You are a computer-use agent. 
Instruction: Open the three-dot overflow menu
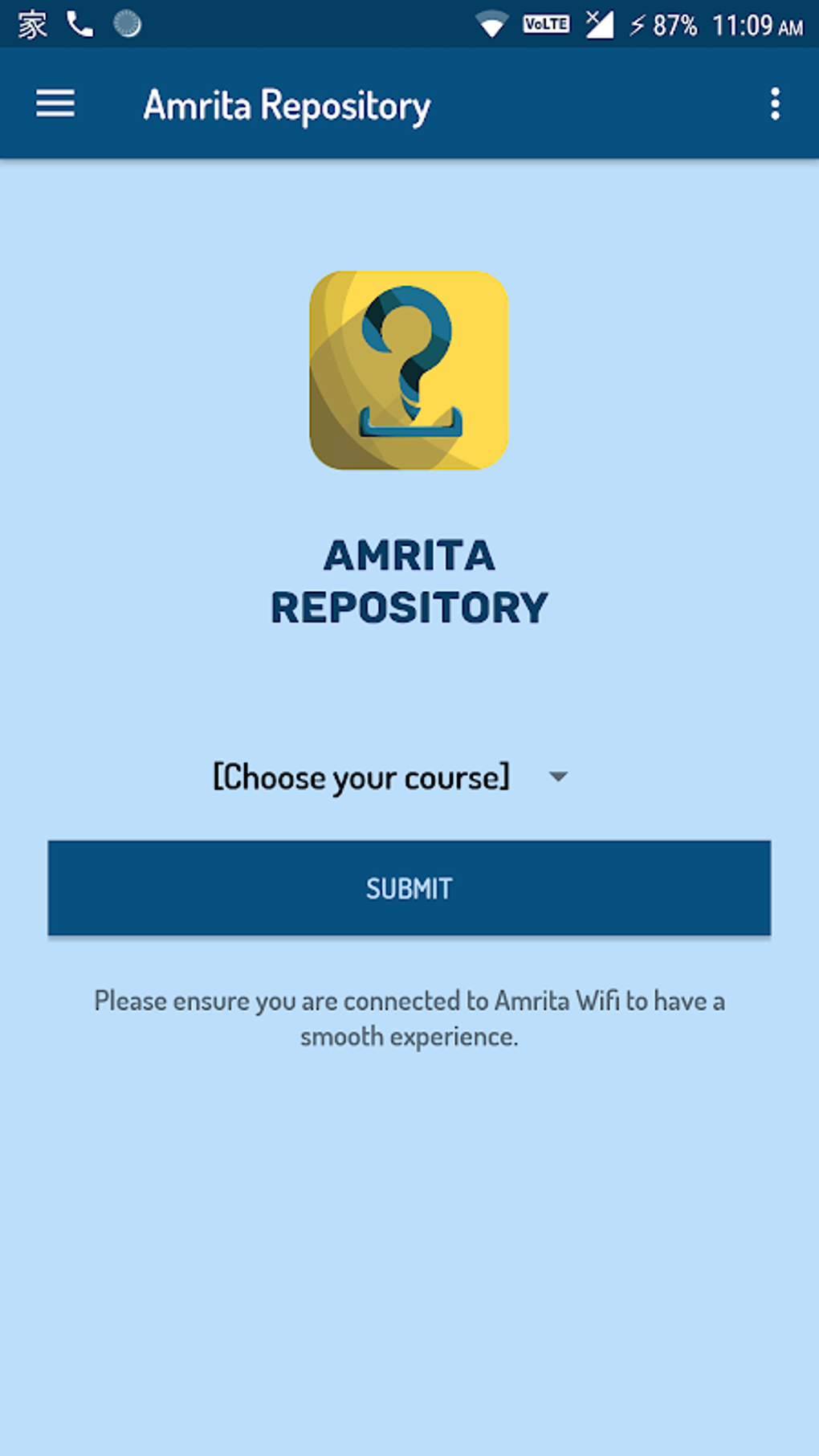[x=773, y=104]
